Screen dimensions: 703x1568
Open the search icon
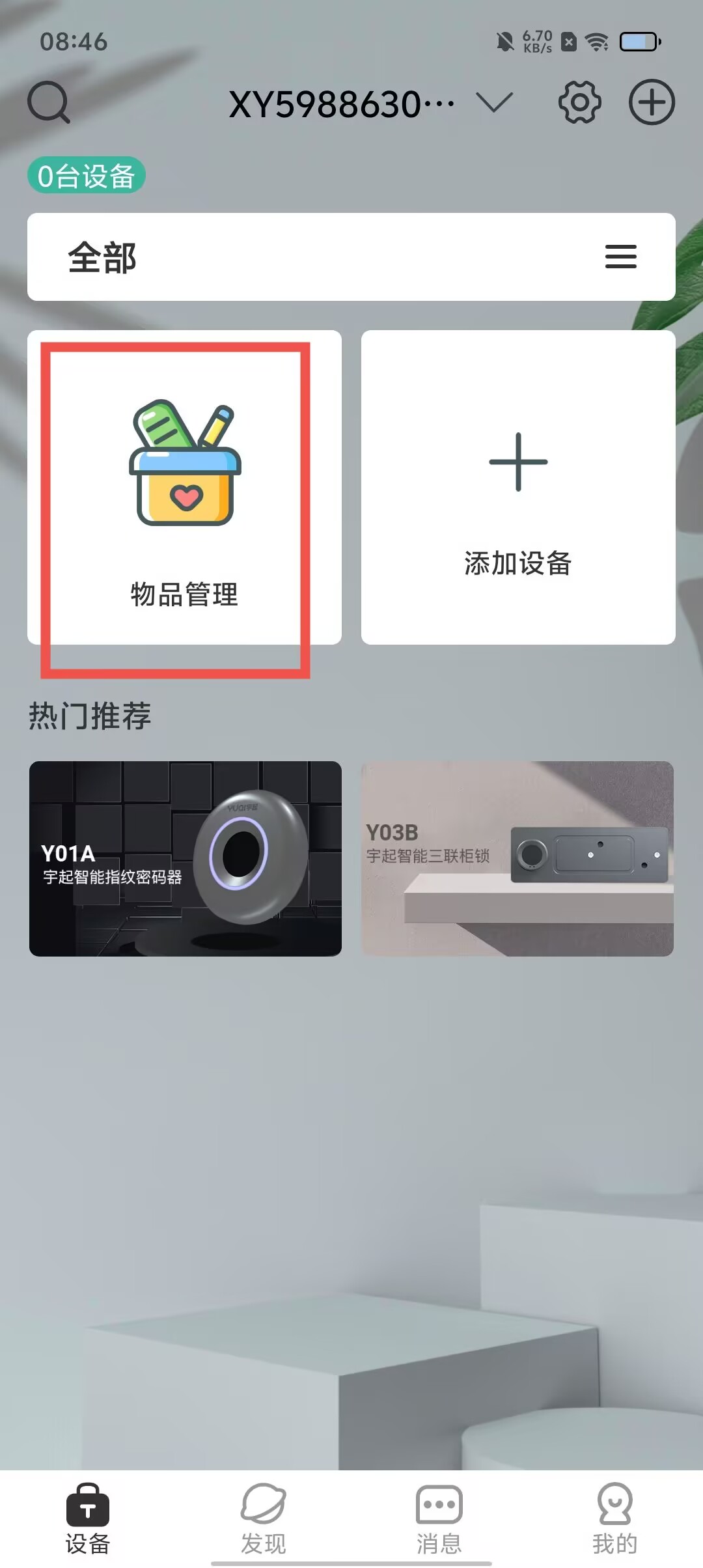coord(49,102)
